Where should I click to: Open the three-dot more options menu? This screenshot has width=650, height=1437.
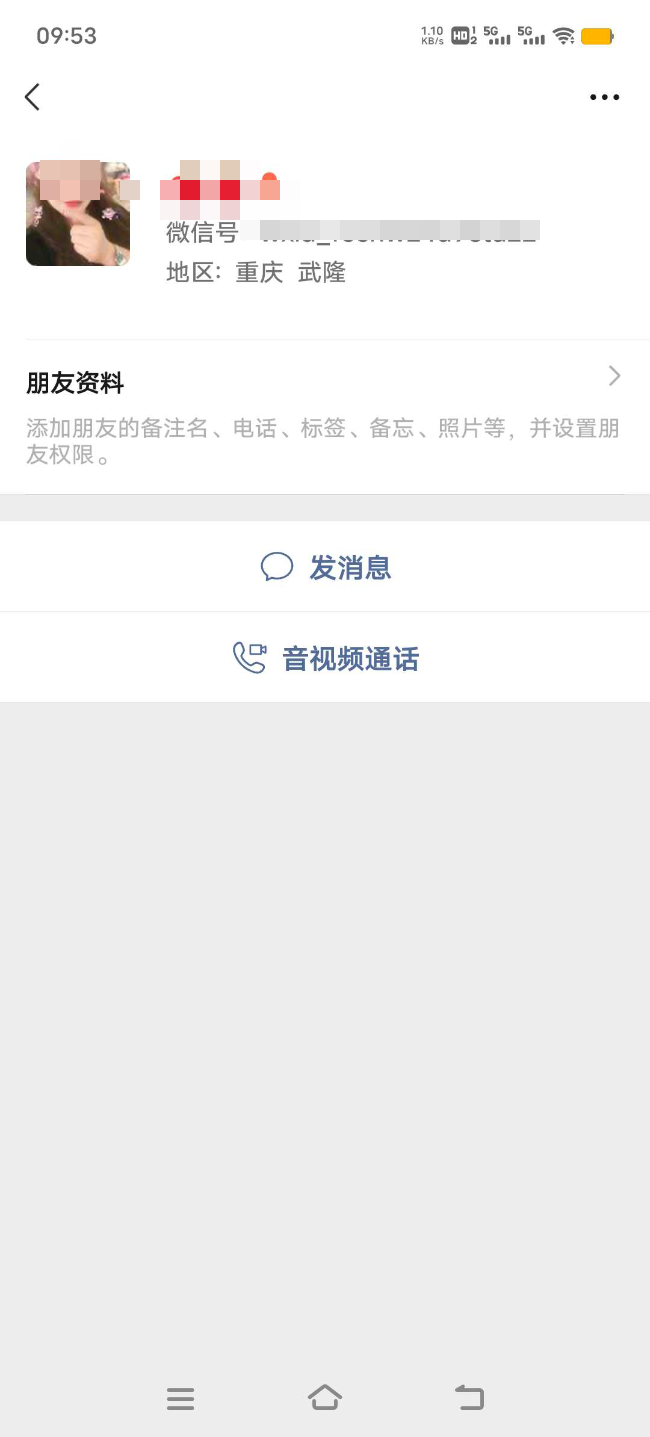[604, 97]
